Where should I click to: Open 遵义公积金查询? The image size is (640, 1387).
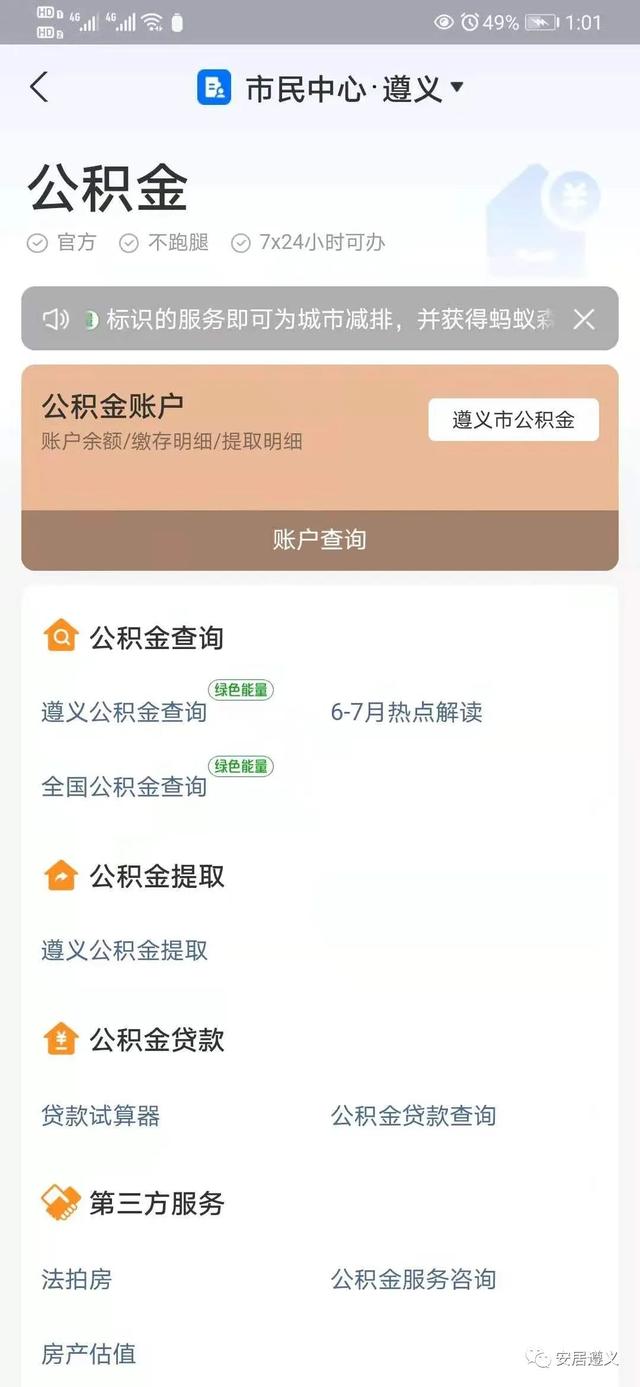124,712
